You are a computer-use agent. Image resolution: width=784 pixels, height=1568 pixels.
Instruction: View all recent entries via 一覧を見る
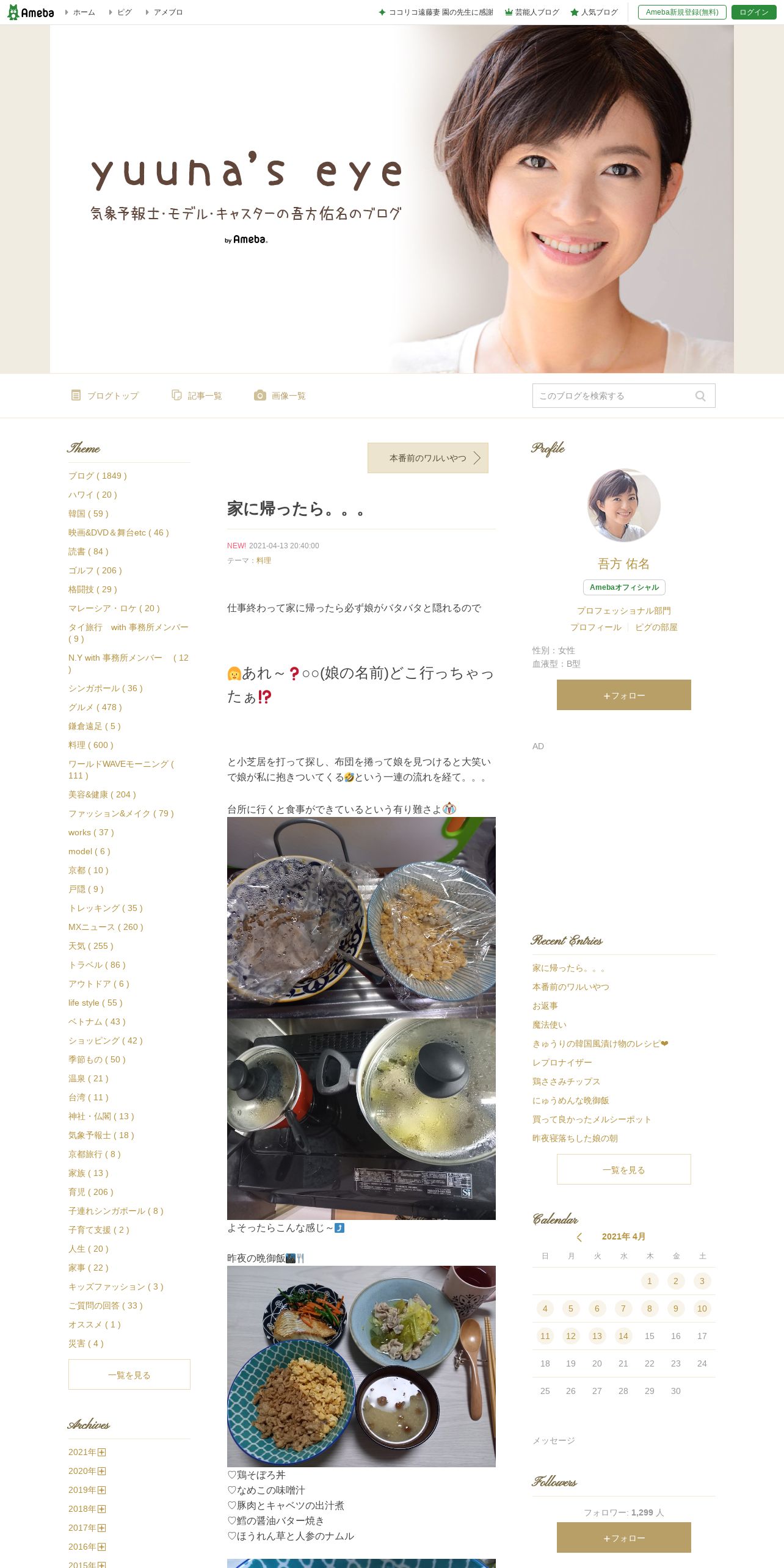pyautogui.click(x=624, y=1169)
